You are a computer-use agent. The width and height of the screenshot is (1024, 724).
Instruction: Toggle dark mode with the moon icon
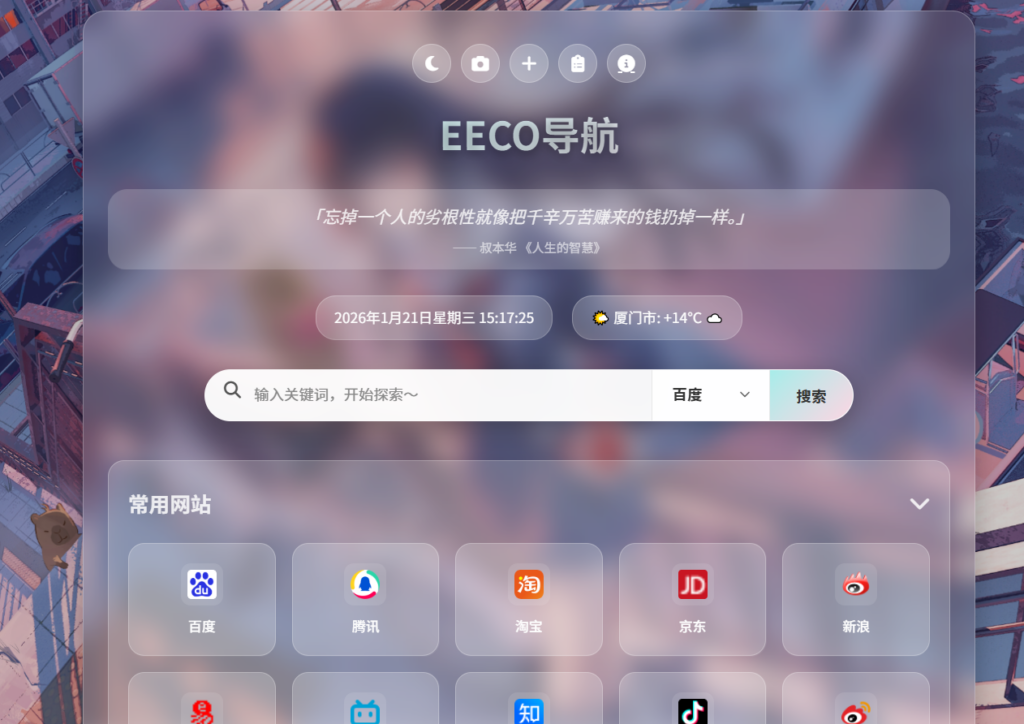point(432,64)
